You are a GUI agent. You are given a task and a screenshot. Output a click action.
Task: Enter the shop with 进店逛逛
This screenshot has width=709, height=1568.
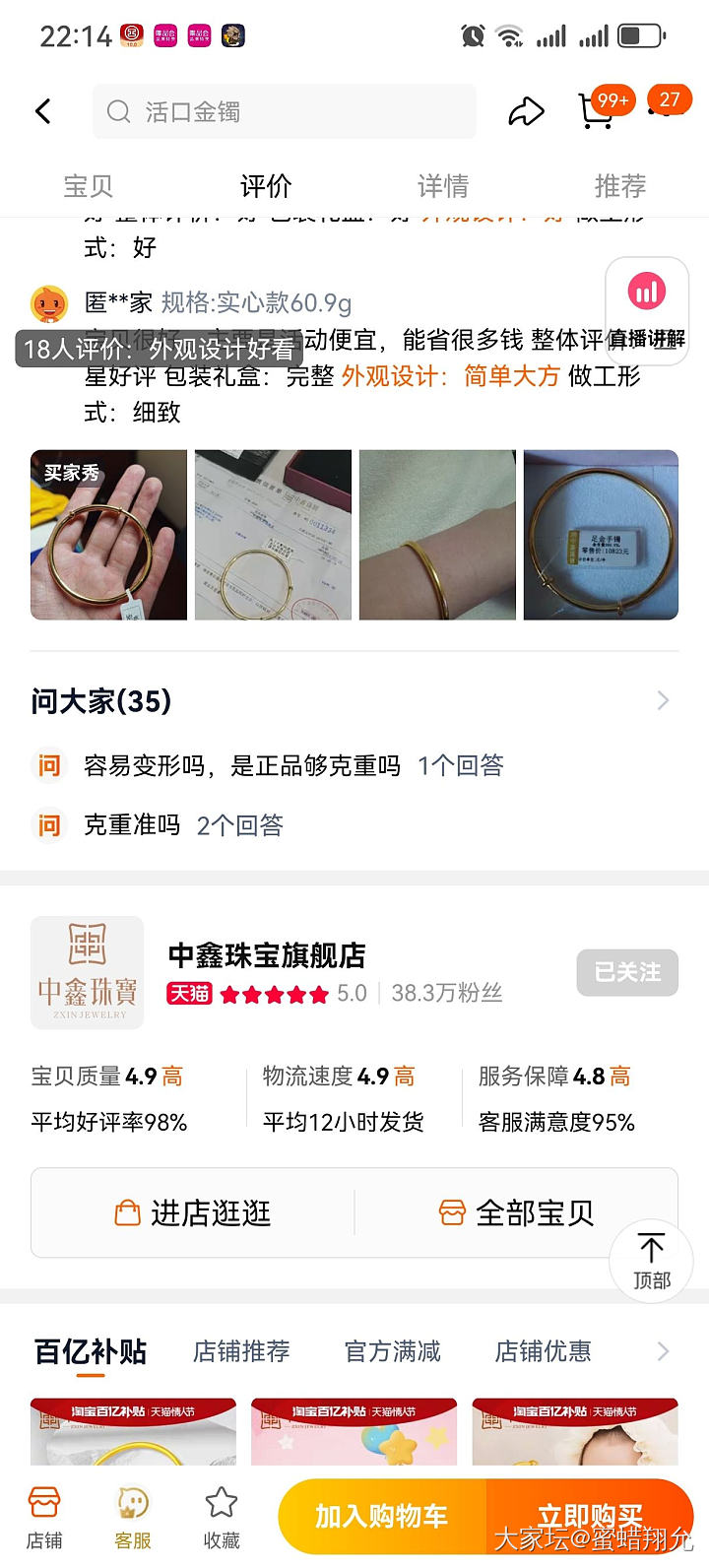(193, 1213)
